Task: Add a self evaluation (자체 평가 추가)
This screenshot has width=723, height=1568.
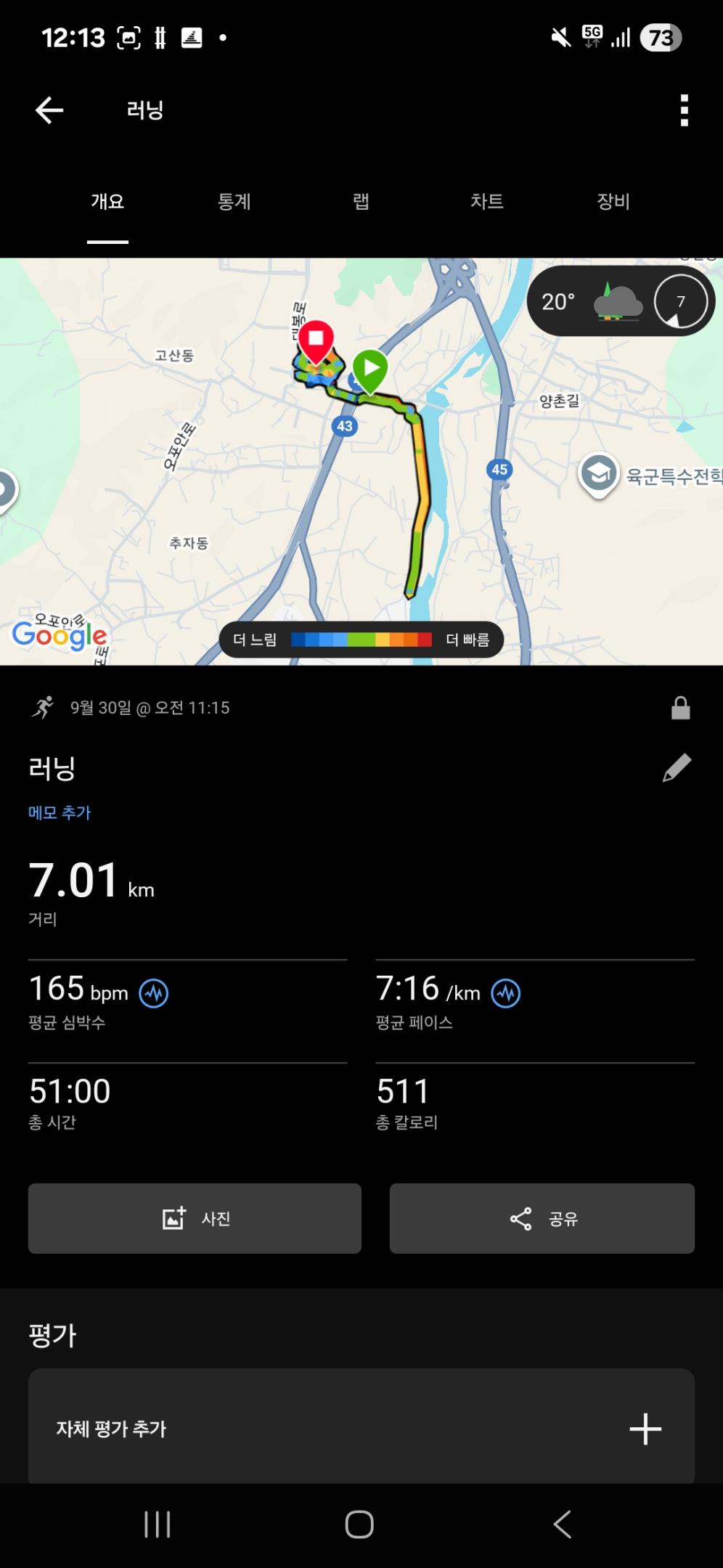Action: pos(361,1429)
